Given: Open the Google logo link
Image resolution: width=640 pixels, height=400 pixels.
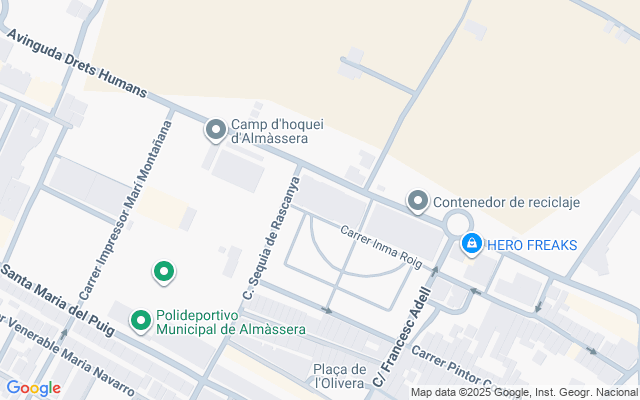Looking at the screenshot, I should (33, 388).
